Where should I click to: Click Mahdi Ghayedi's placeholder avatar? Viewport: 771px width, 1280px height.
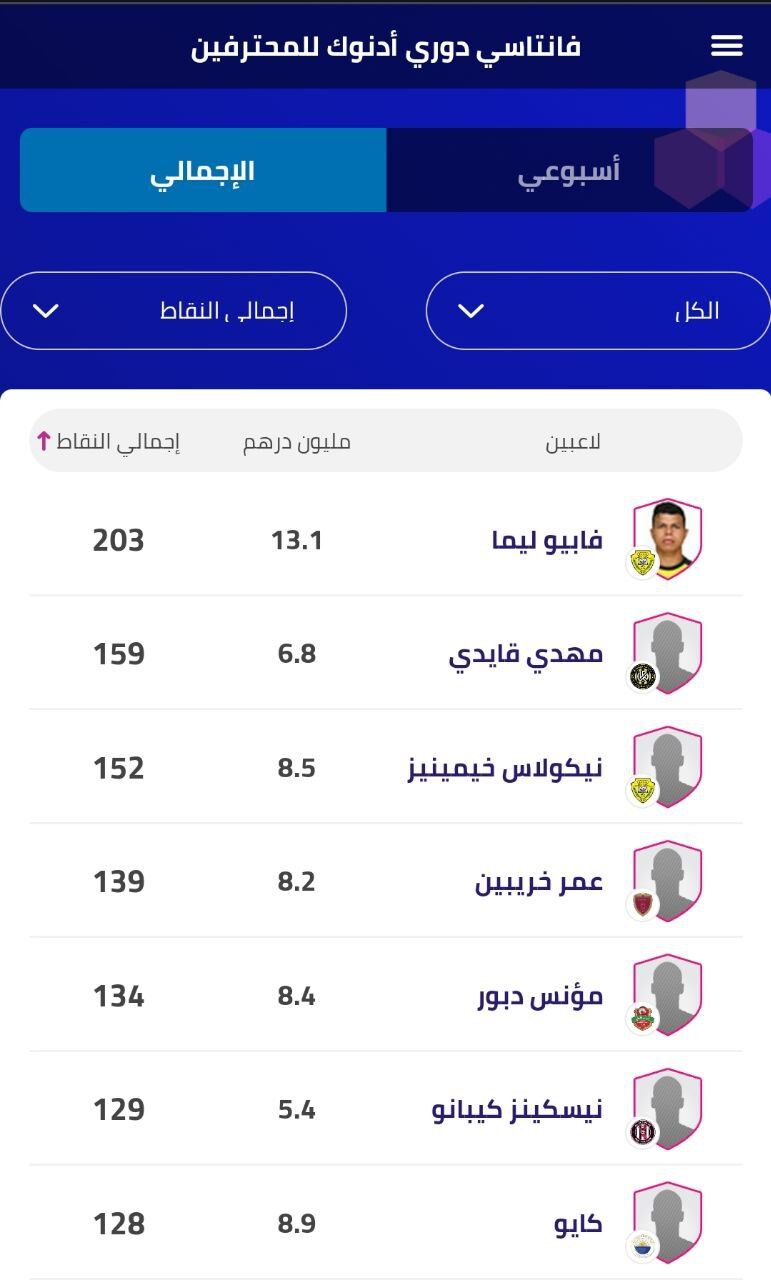coord(668,650)
